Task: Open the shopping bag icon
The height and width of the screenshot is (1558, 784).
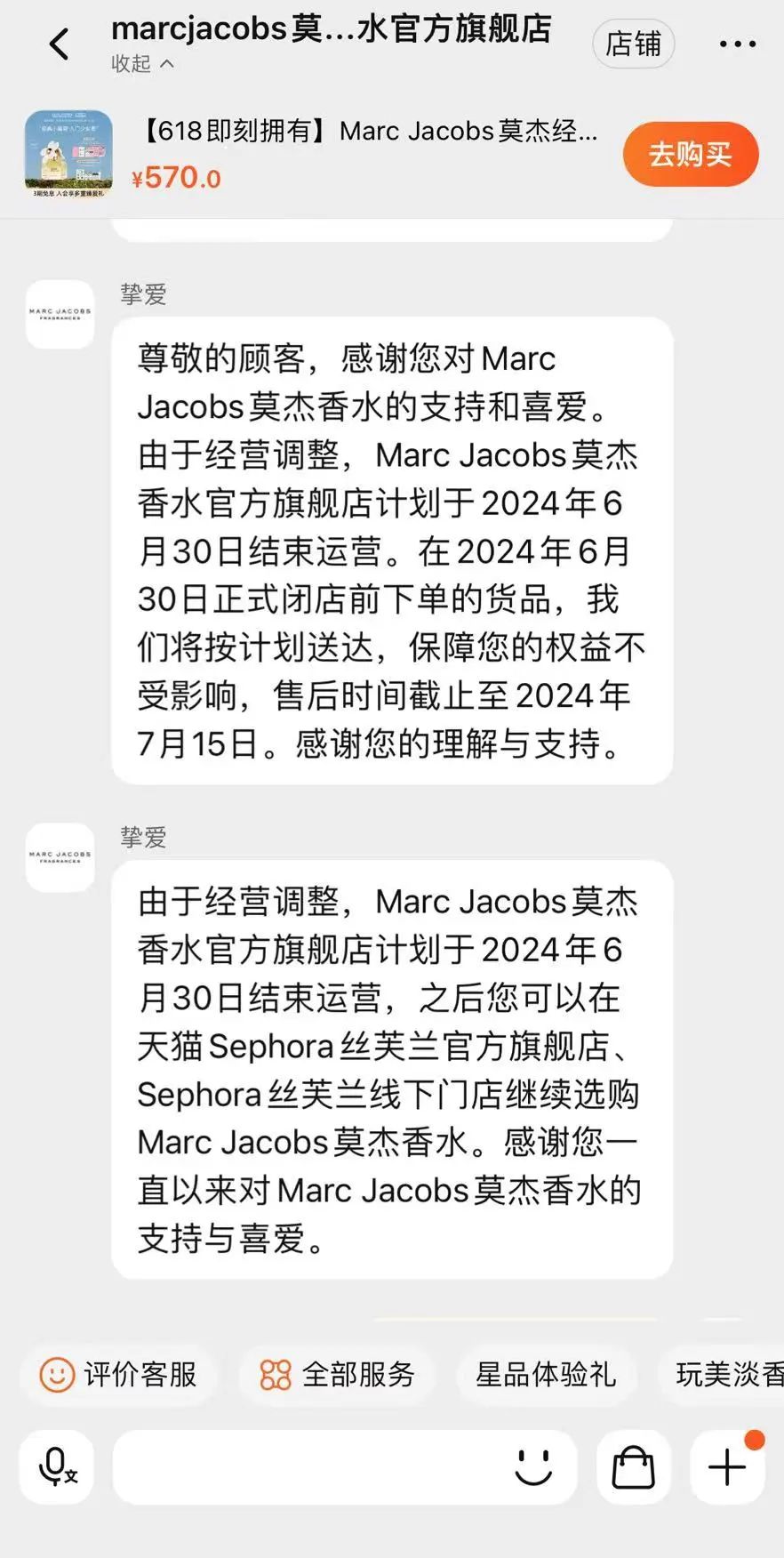Action: click(x=633, y=1467)
